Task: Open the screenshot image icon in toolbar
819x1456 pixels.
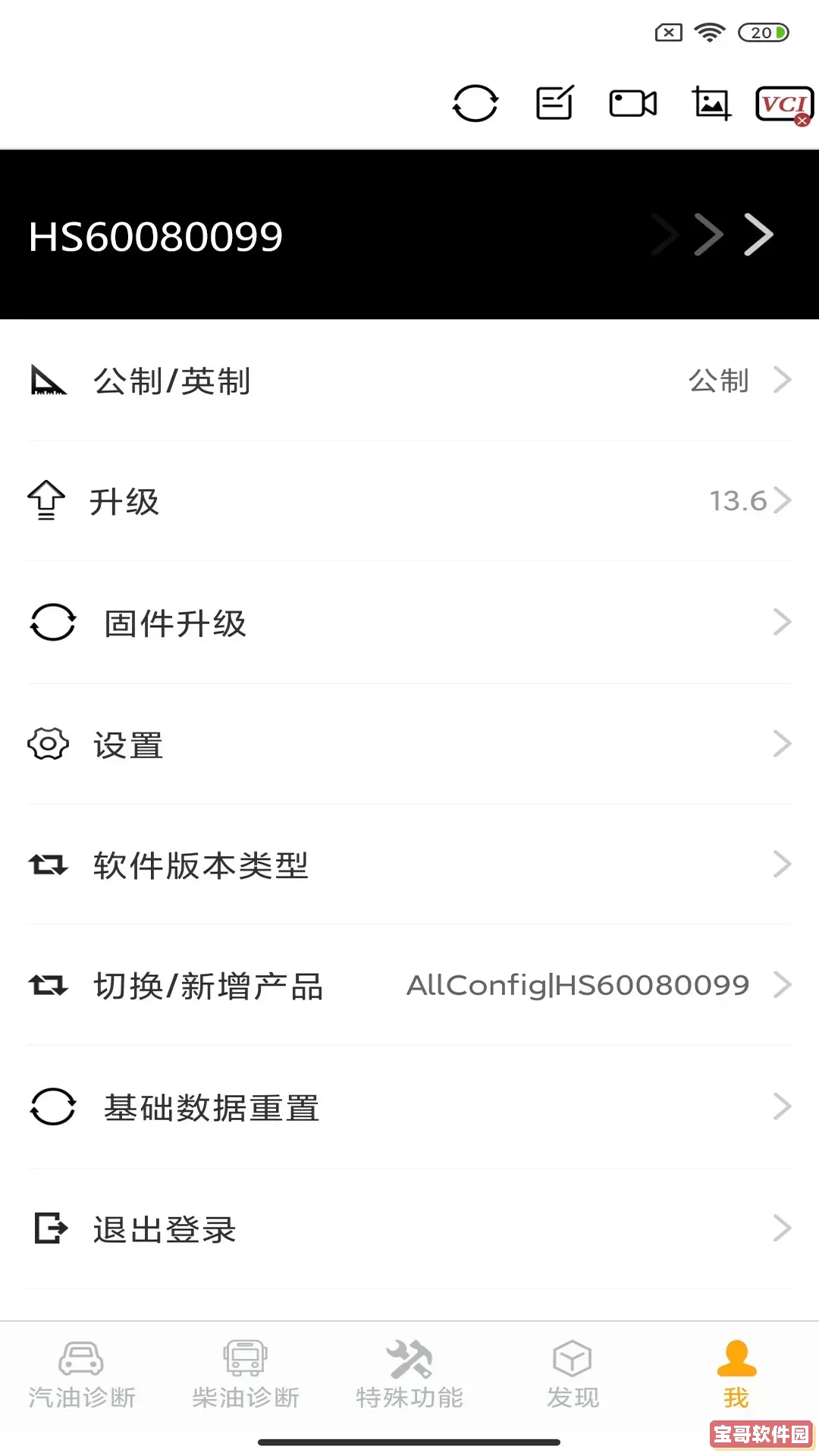Action: tap(710, 103)
